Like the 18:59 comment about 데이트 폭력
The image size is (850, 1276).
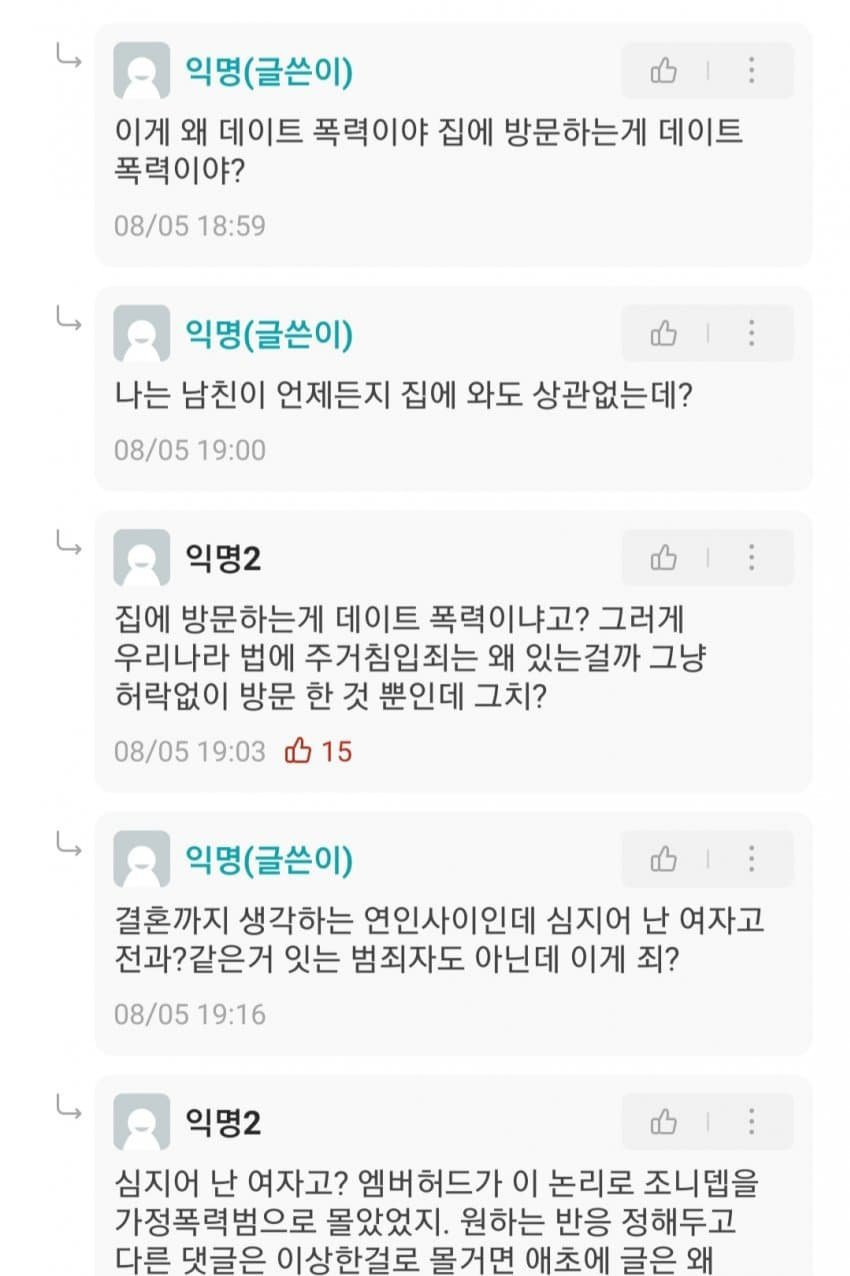click(664, 71)
